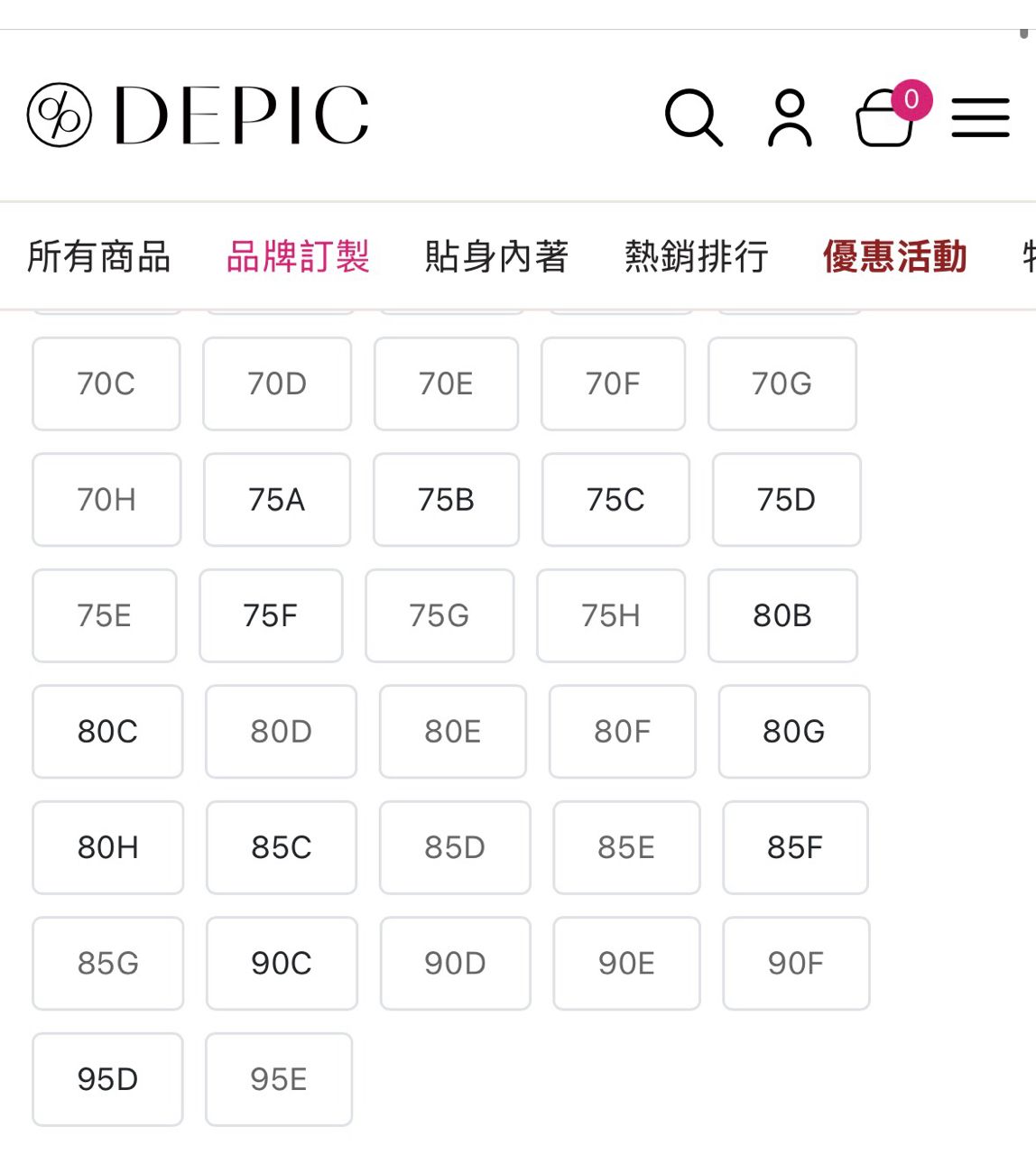
Task: Open 優惠活動 promotions tab
Action: point(894,256)
